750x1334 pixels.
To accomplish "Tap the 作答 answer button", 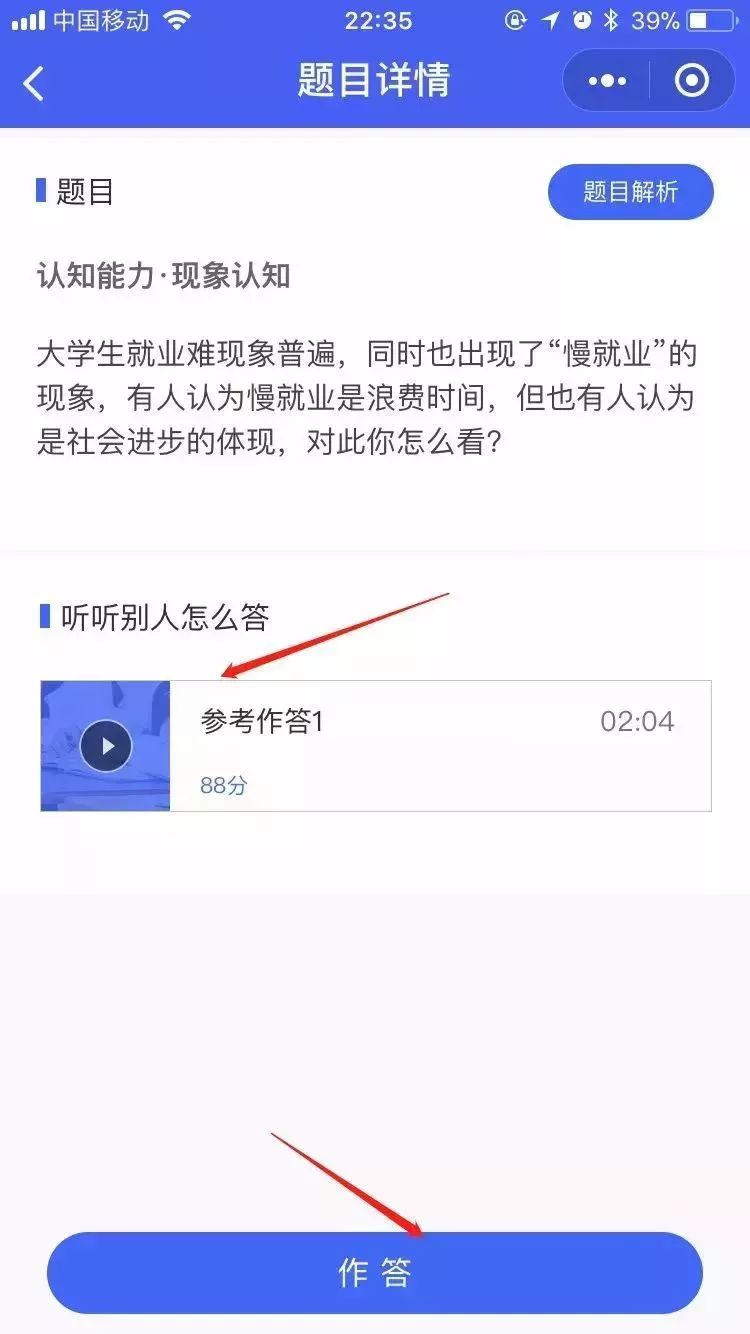I will [375, 1273].
